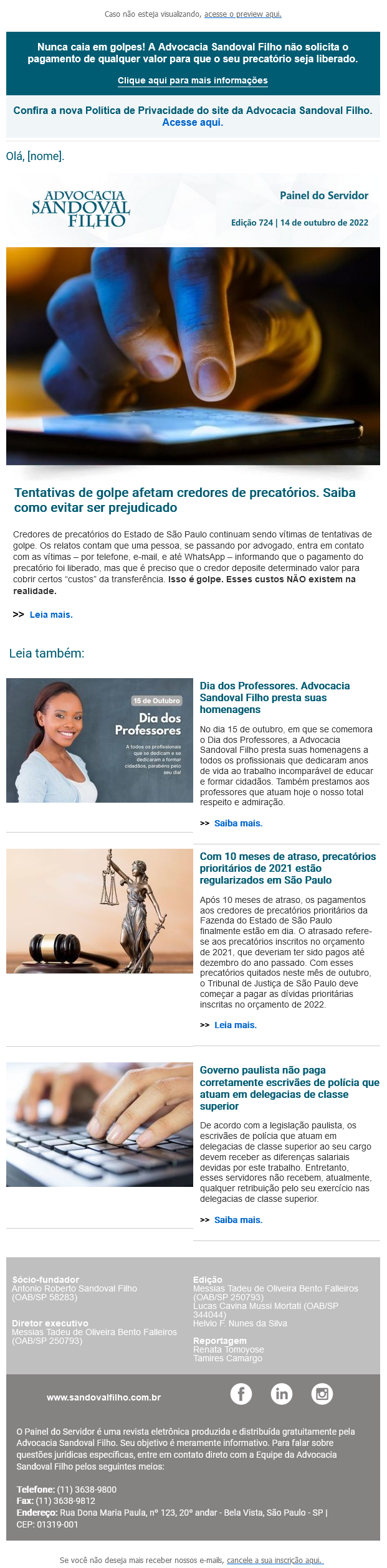Tap 'Saiba mais' under Dia dos Professores

click(238, 823)
